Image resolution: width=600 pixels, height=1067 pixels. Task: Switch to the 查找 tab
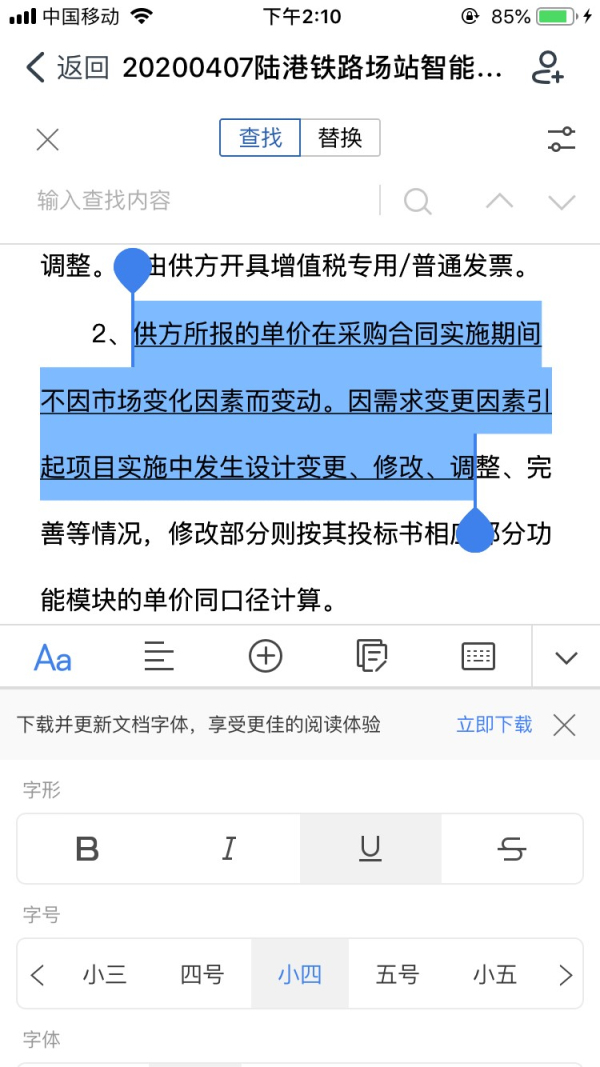point(260,138)
